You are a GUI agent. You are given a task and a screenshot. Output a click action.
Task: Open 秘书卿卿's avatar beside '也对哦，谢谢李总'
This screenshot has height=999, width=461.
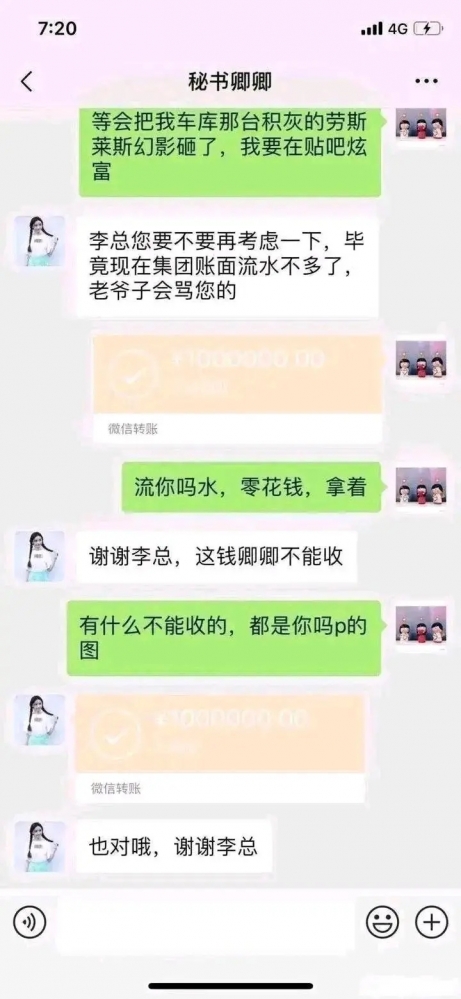coord(39,846)
